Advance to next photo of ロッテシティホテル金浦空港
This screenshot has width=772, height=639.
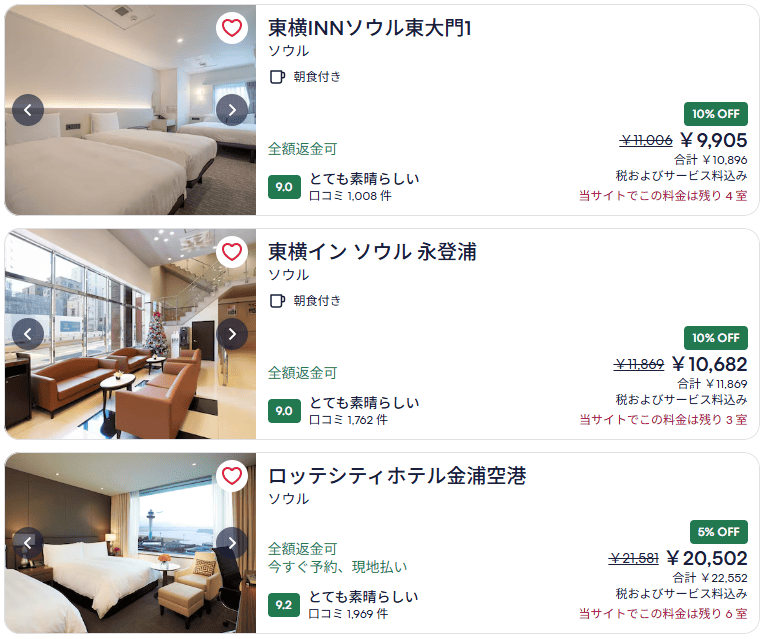coord(232,543)
